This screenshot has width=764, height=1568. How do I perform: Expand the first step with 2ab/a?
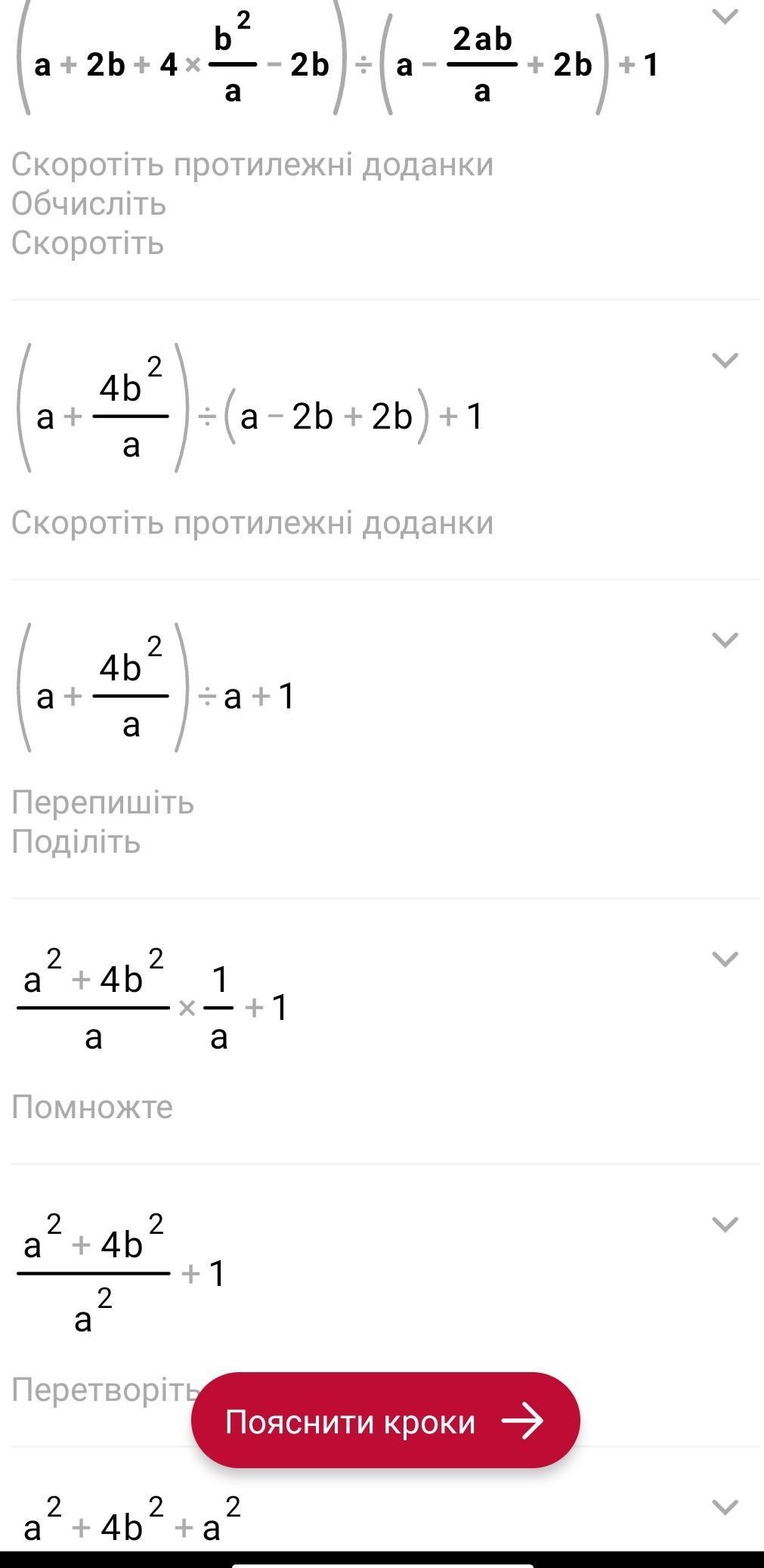click(725, 17)
